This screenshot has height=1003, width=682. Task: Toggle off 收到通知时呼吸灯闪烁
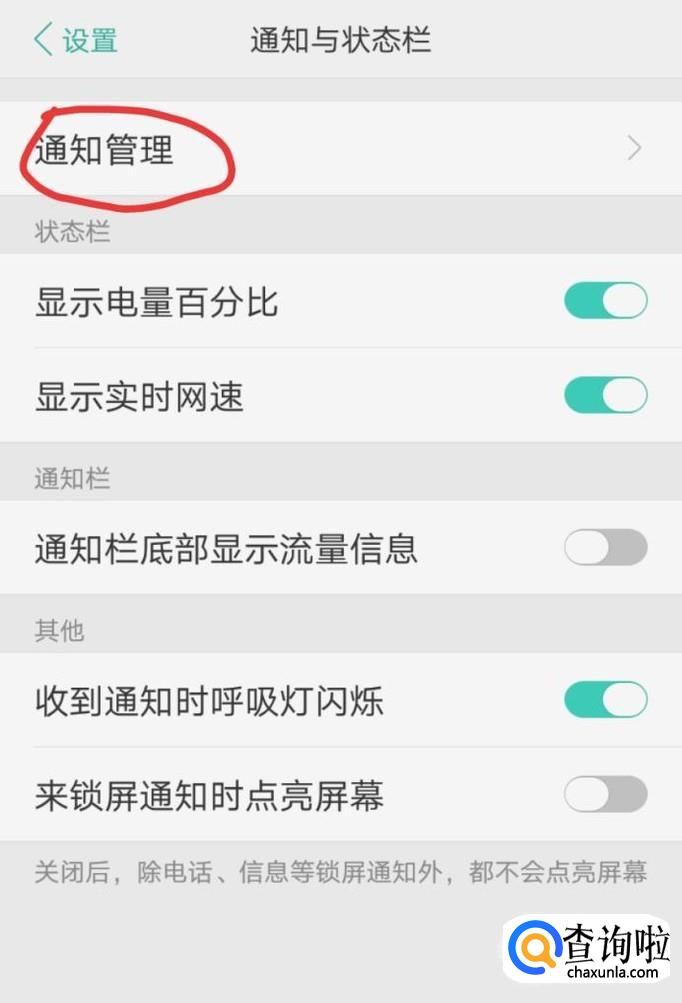click(605, 700)
